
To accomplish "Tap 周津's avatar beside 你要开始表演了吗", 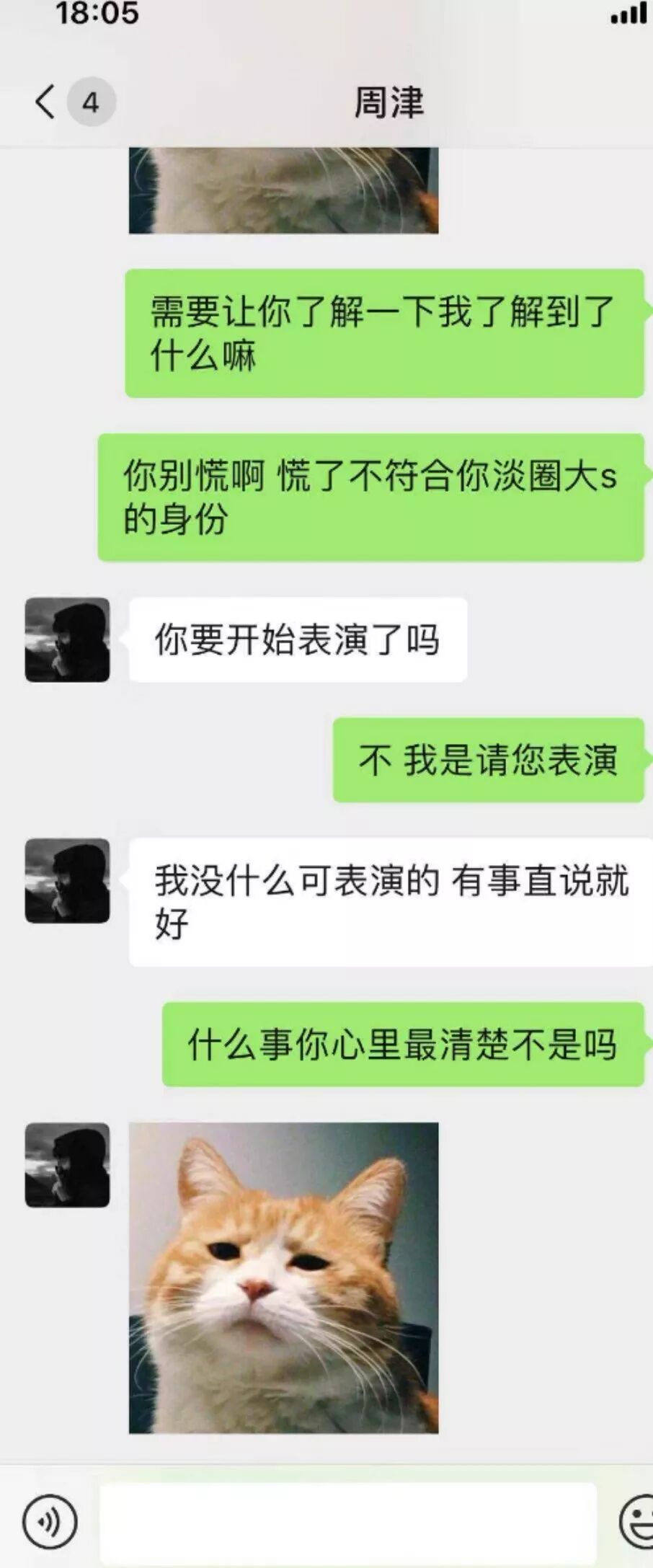I will click(68, 639).
